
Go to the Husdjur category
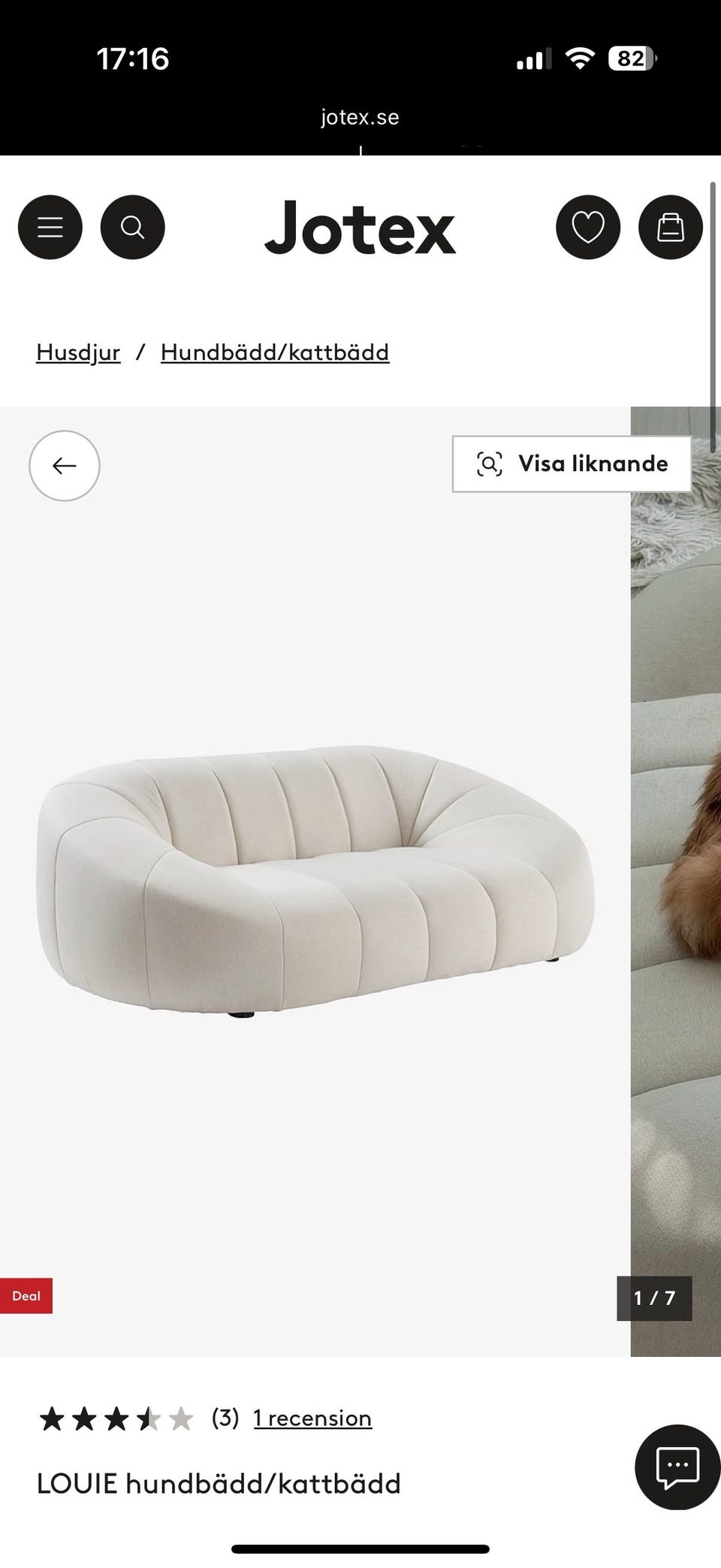click(78, 352)
